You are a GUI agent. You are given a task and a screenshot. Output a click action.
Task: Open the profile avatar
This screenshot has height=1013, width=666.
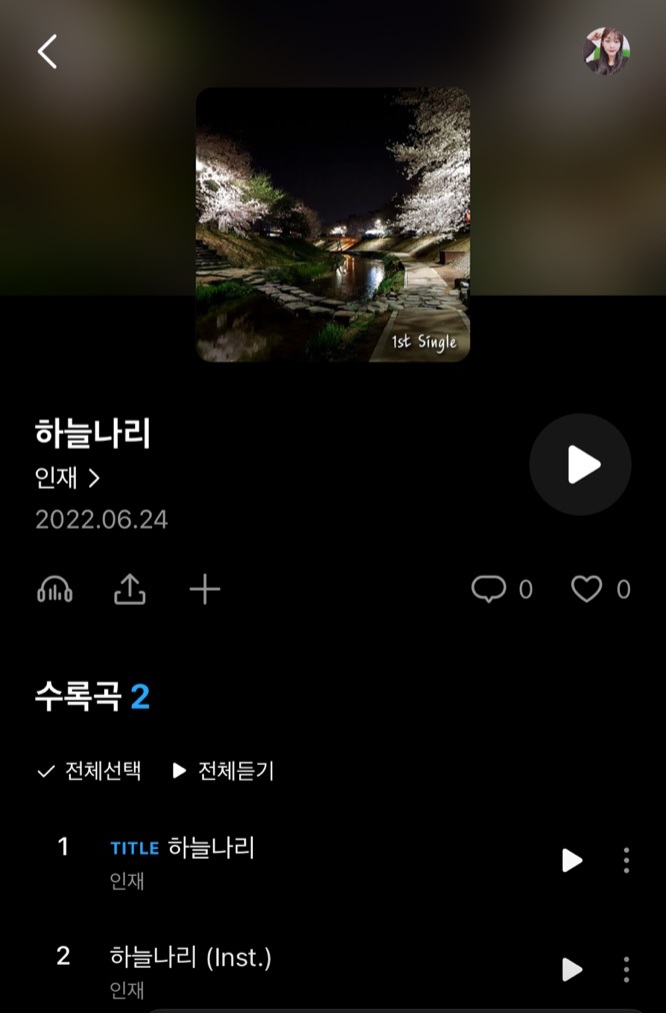click(606, 51)
